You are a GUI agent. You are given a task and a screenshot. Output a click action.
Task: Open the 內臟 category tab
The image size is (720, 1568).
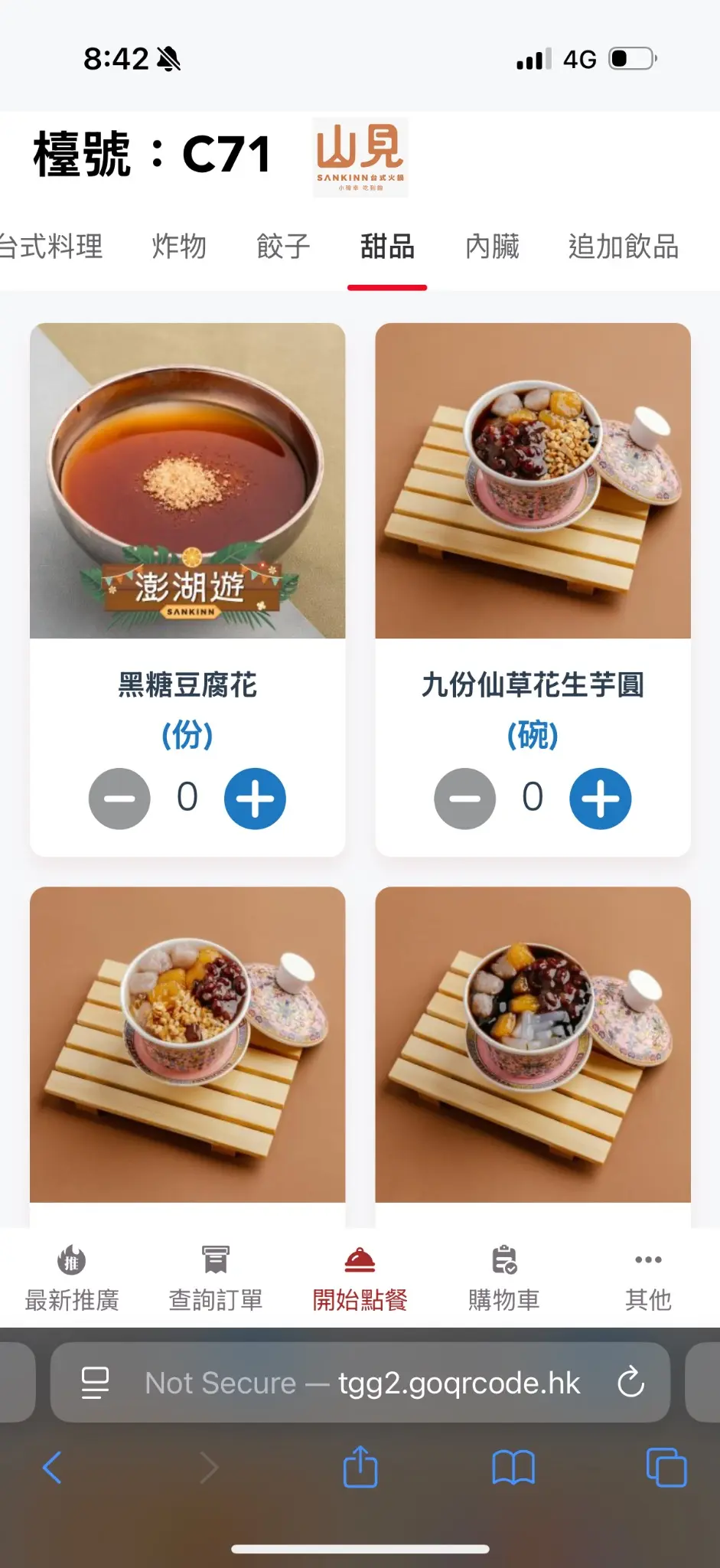tap(492, 247)
